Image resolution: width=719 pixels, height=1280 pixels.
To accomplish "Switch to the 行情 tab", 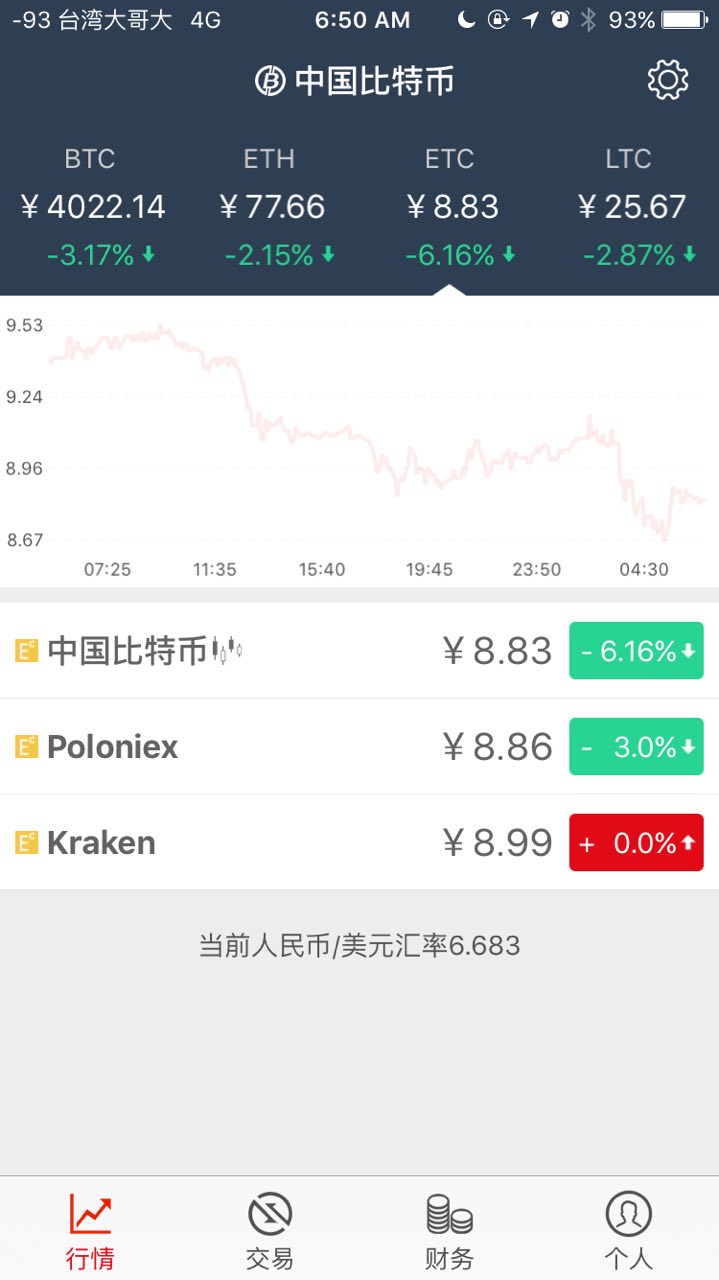I will [90, 1230].
